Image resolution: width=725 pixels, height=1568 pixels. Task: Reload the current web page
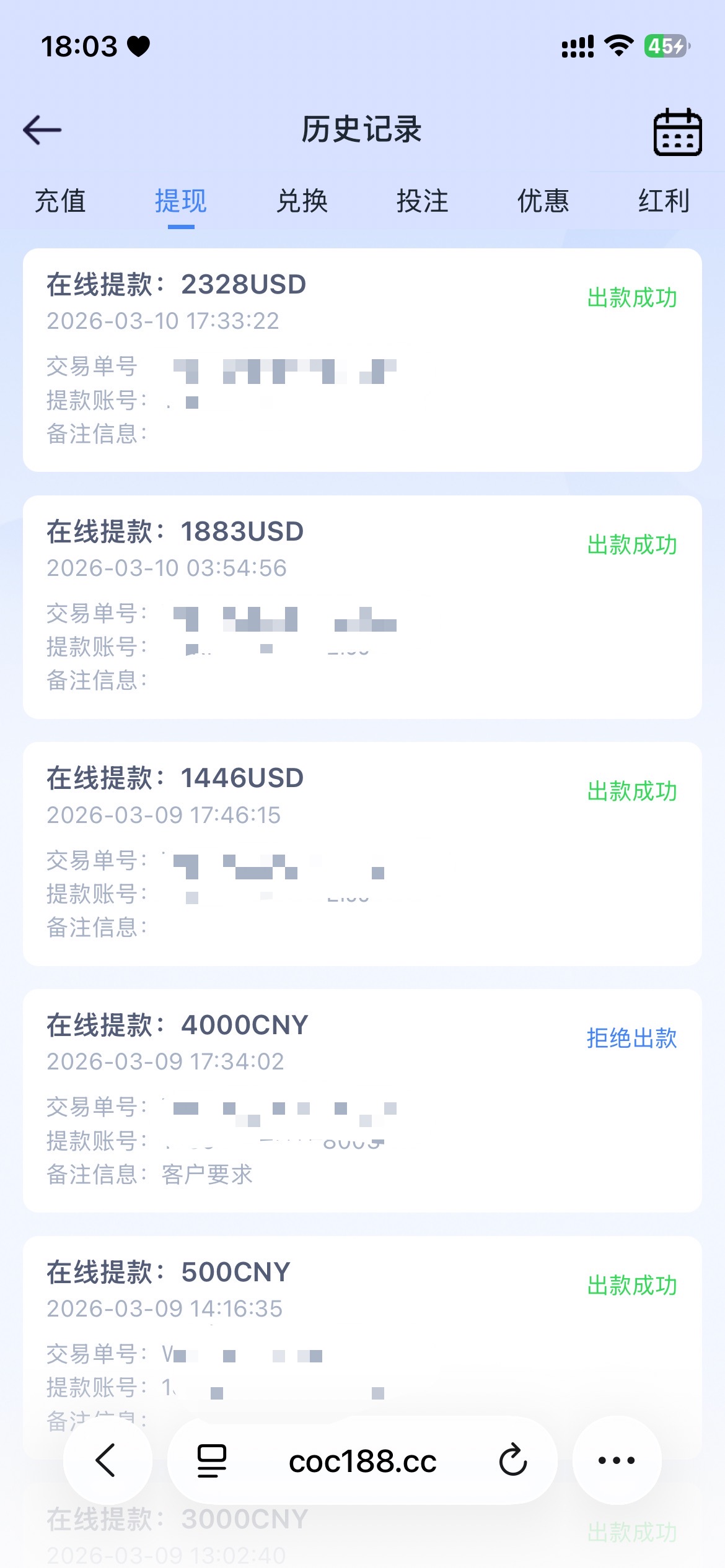point(513,1460)
